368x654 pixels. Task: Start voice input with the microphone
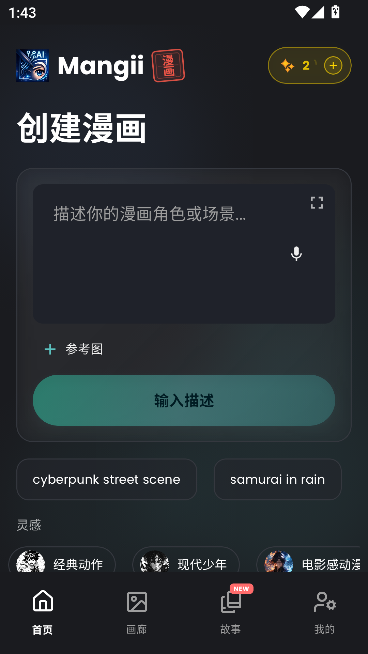(296, 253)
